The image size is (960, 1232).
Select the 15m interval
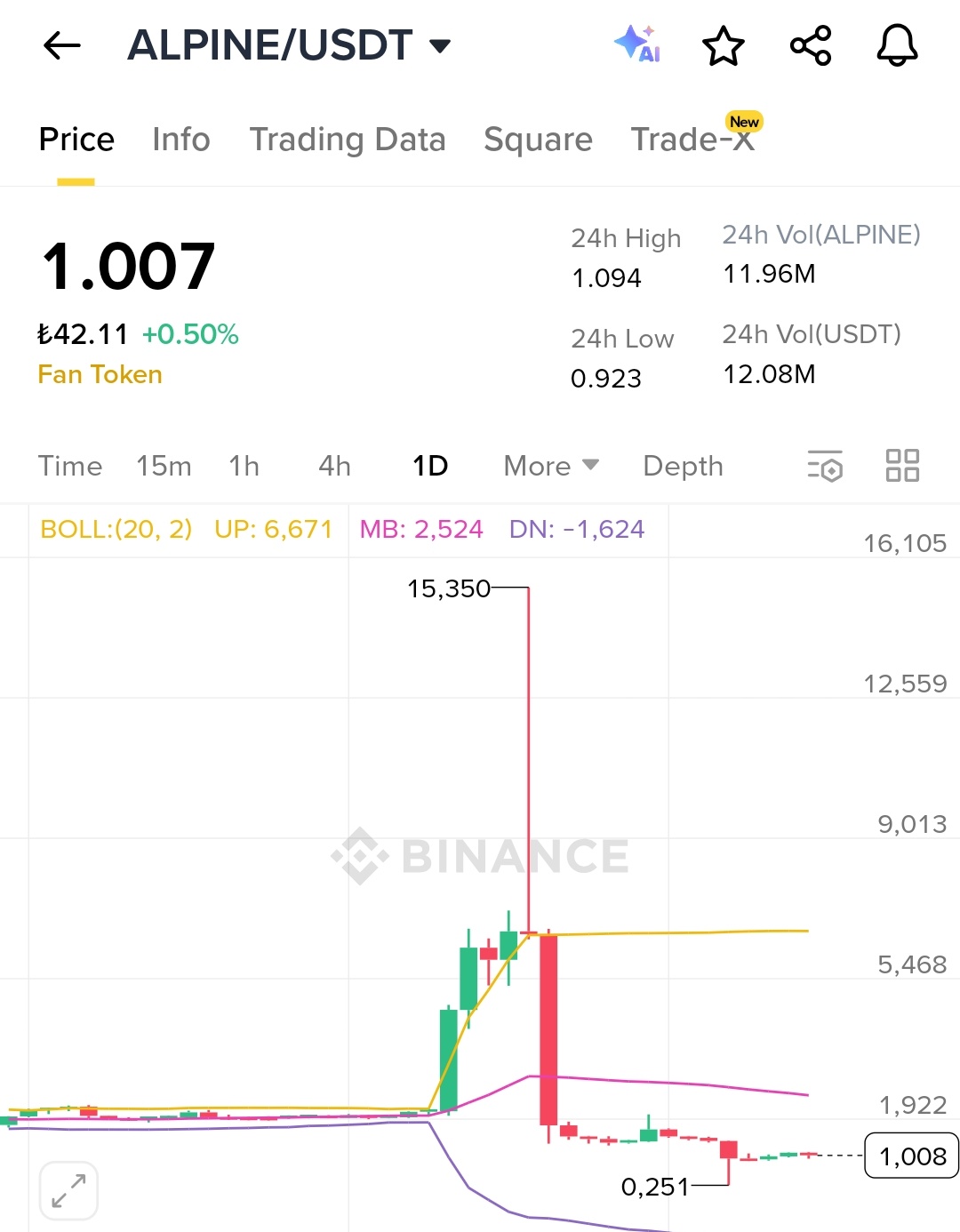coord(164,466)
